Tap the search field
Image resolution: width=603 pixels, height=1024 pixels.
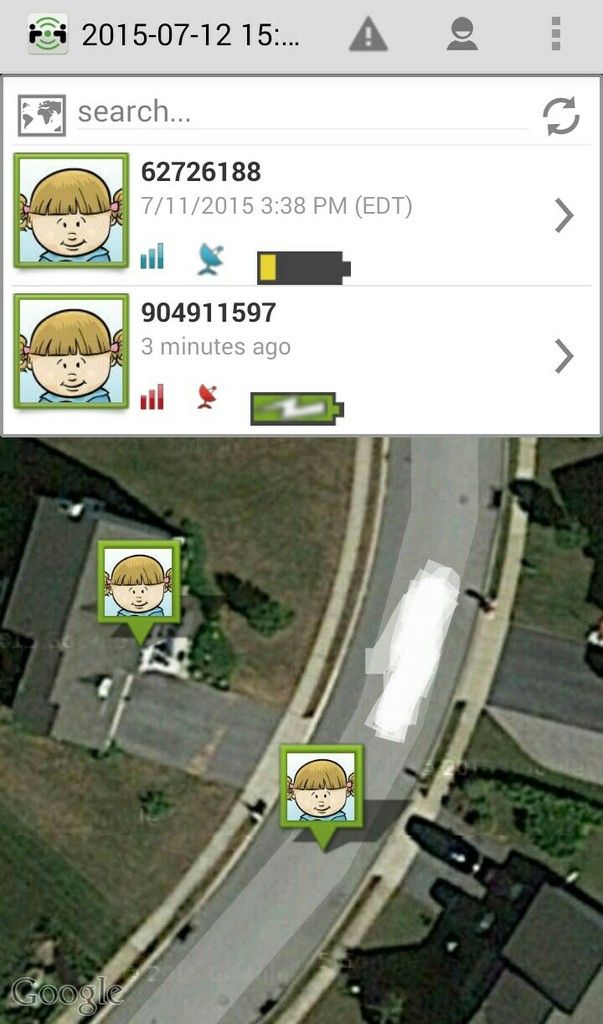(x=300, y=112)
